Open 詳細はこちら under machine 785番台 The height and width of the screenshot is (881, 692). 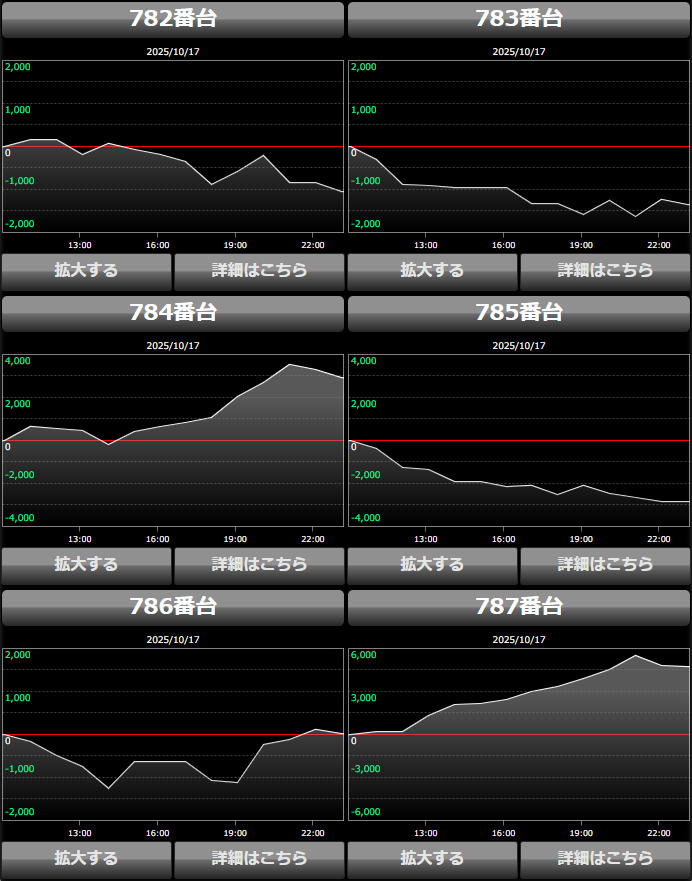pyautogui.click(x=605, y=564)
